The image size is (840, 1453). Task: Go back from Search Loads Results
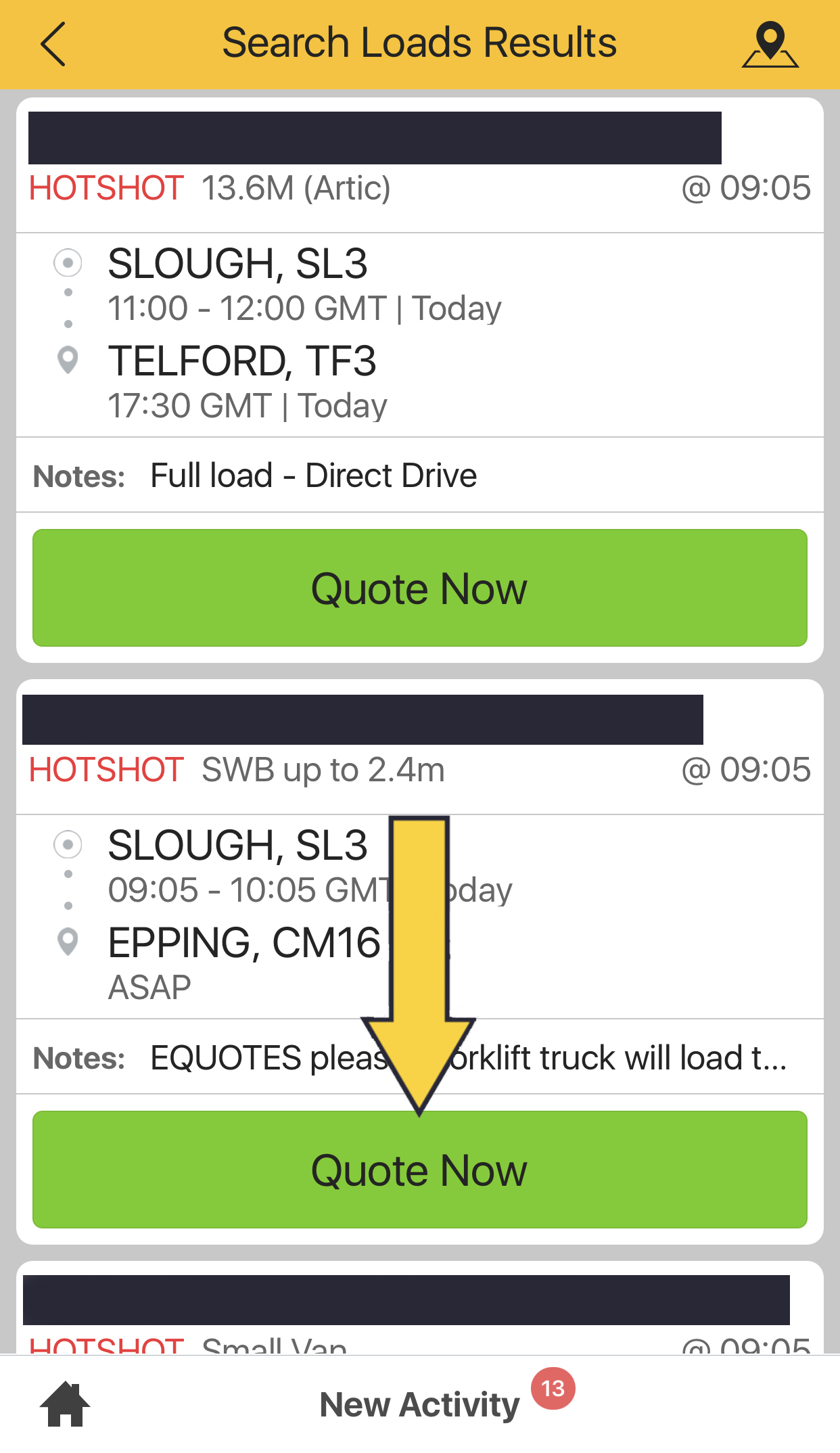(x=53, y=44)
